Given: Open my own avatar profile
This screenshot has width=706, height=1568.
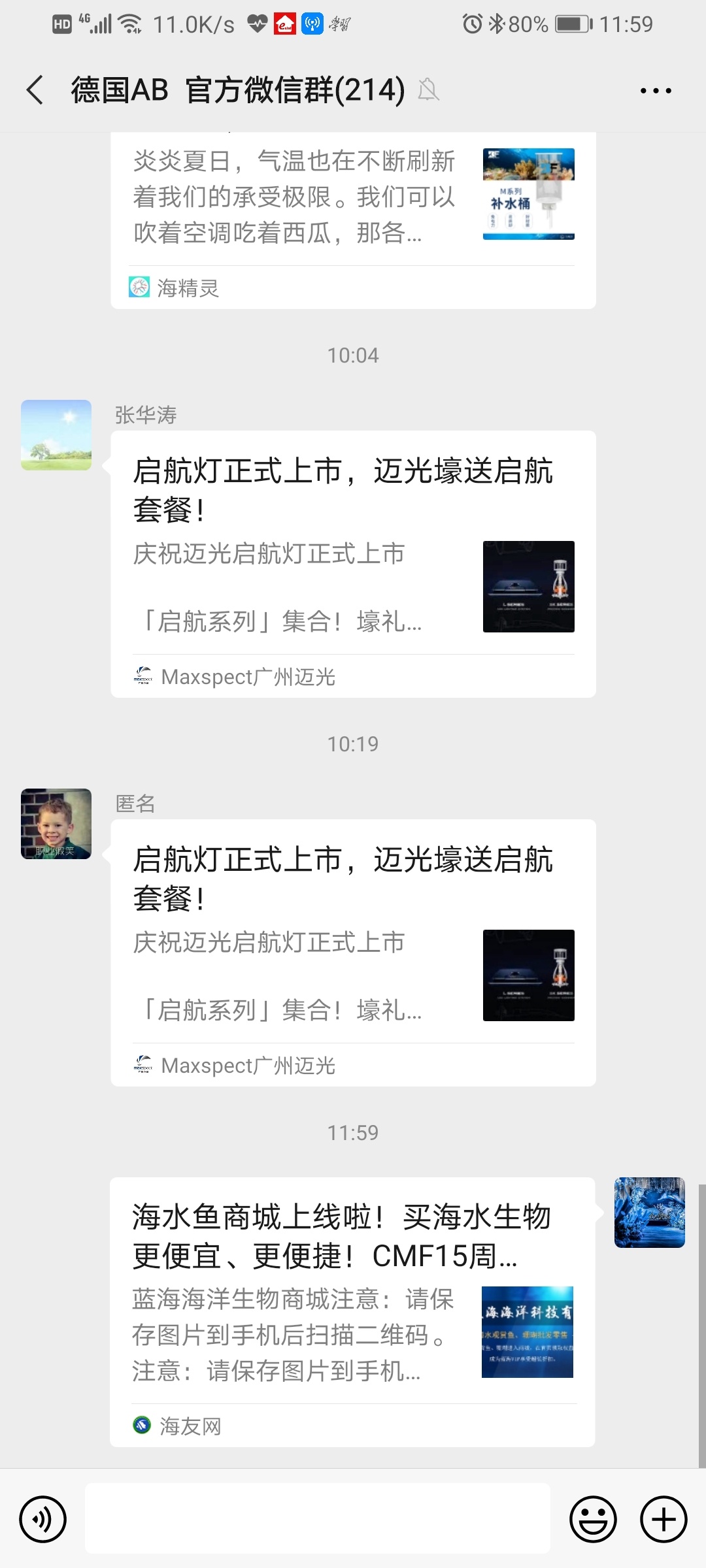Looking at the screenshot, I should point(649,1213).
